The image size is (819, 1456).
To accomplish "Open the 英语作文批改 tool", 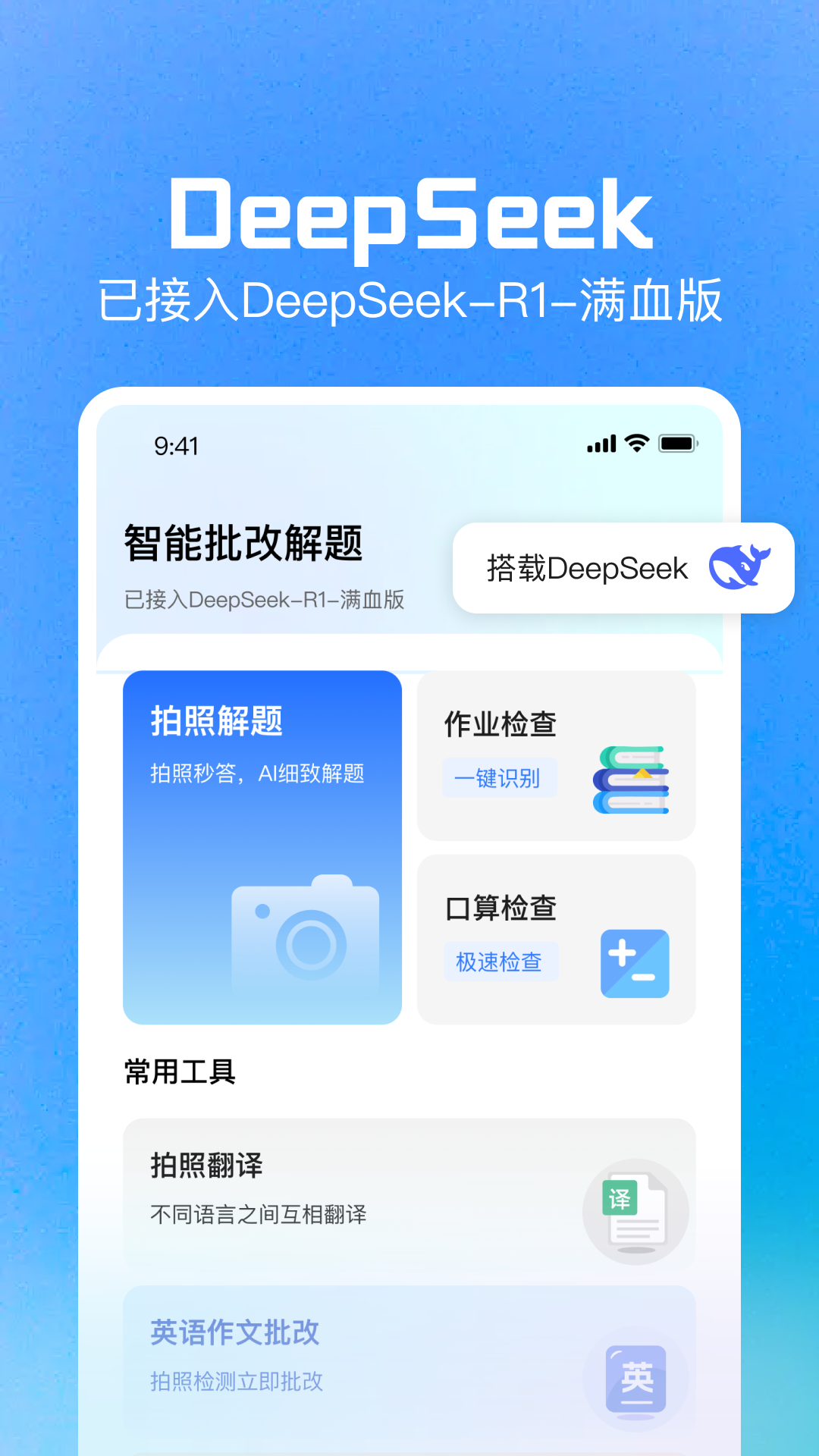I will pyautogui.click(x=409, y=1357).
